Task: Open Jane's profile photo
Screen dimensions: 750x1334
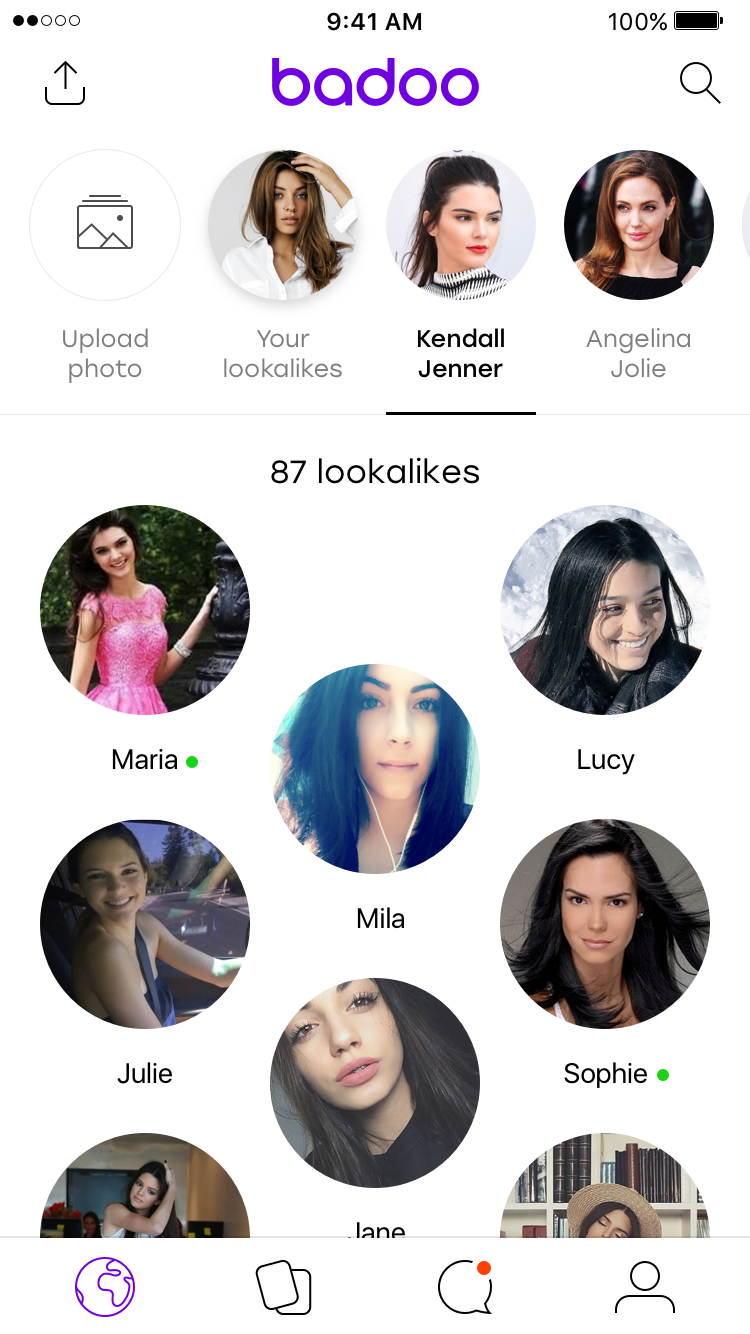Action: [375, 1082]
